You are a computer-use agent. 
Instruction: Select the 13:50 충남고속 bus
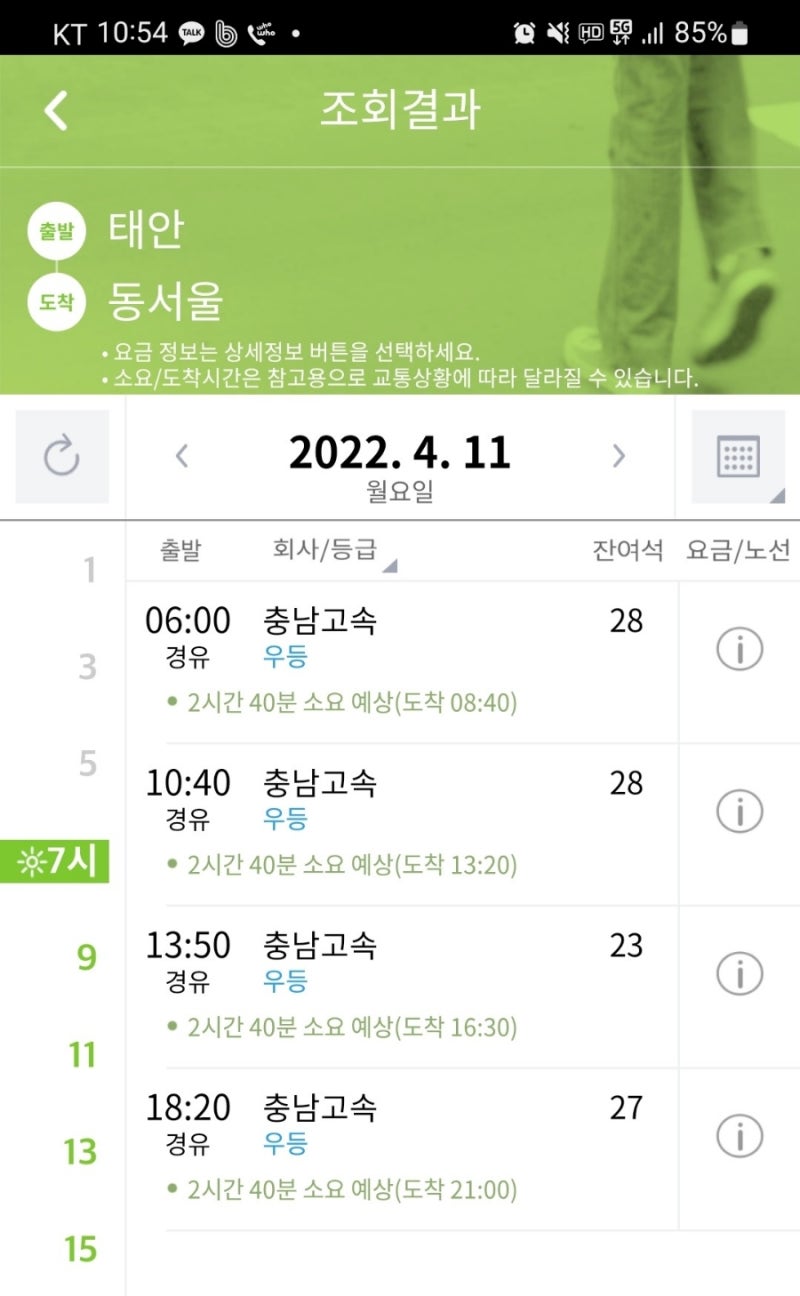coord(400,985)
